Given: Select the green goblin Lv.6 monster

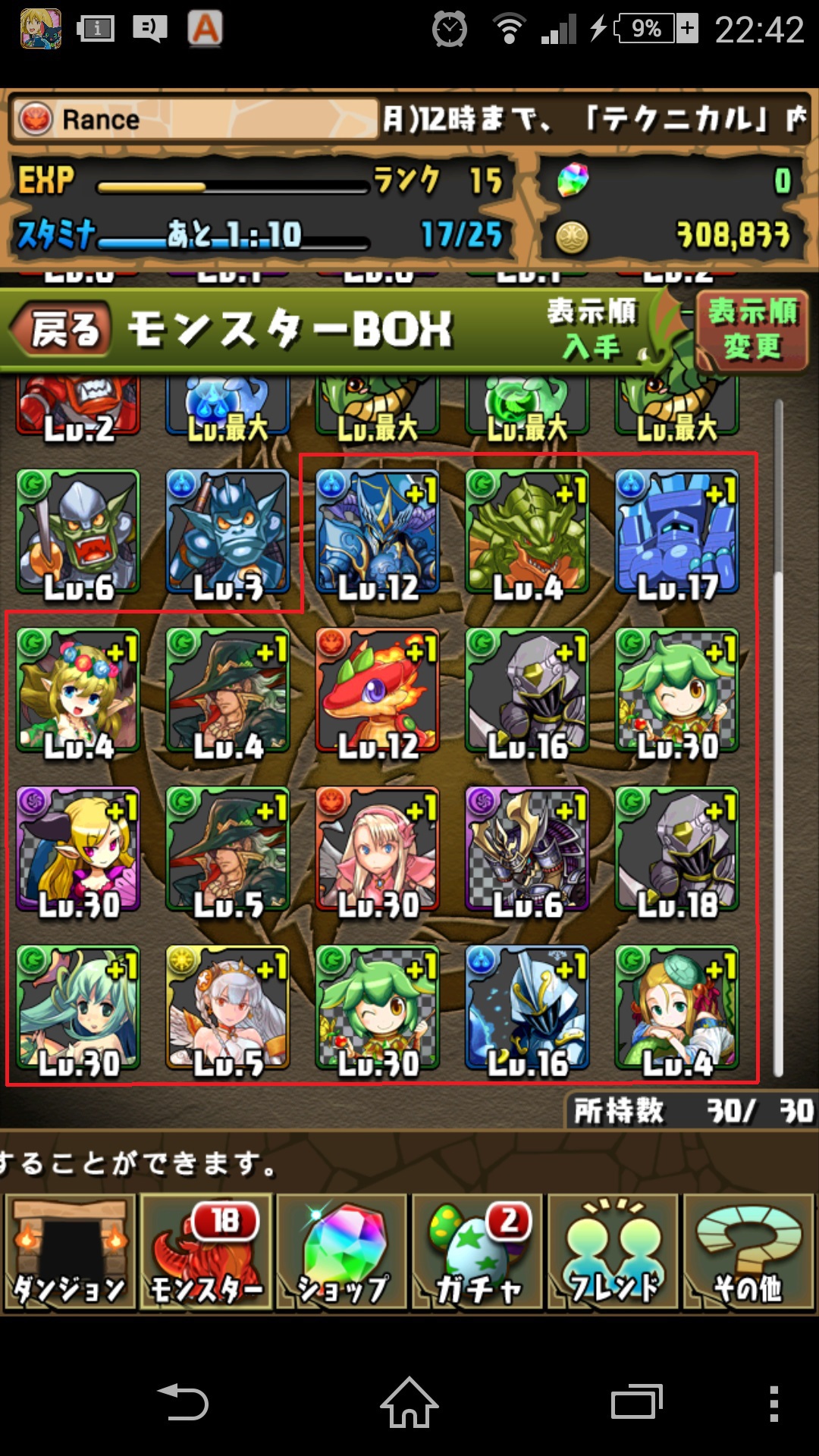Looking at the screenshot, I should tap(78, 532).
